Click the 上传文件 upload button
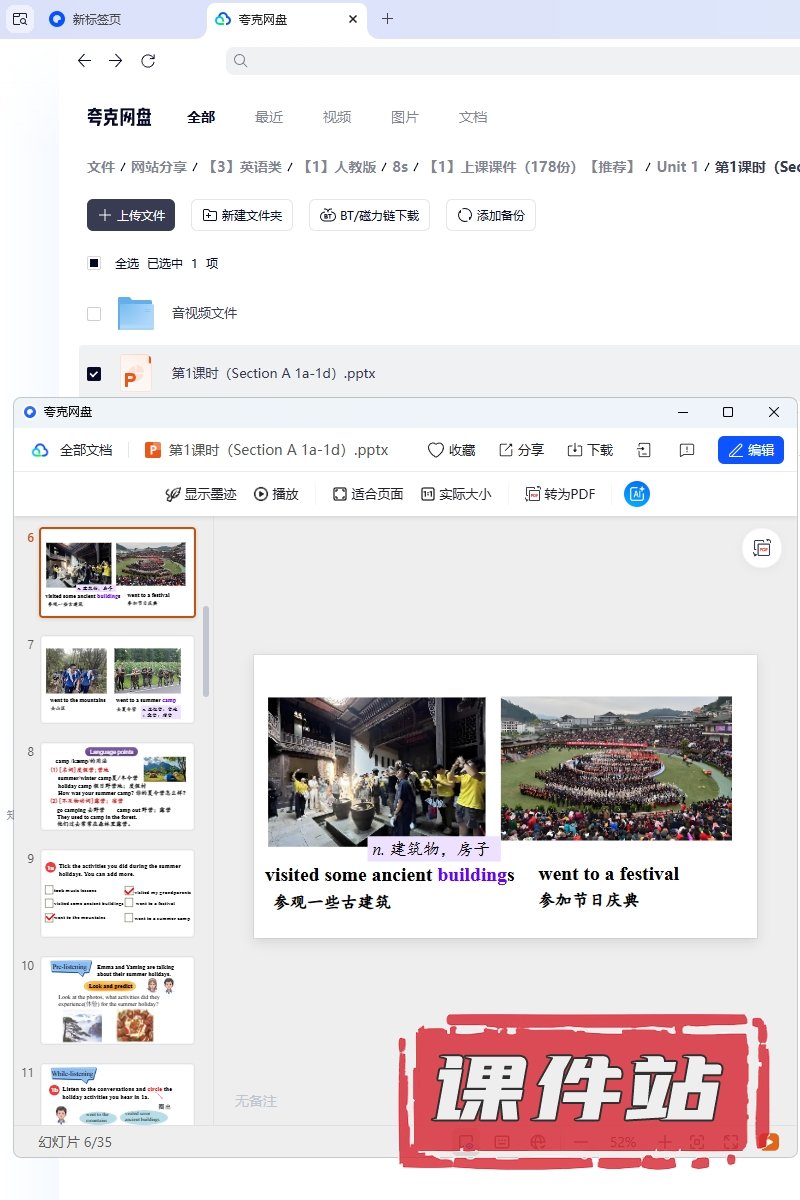This screenshot has height=1200, width=800. [131, 215]
